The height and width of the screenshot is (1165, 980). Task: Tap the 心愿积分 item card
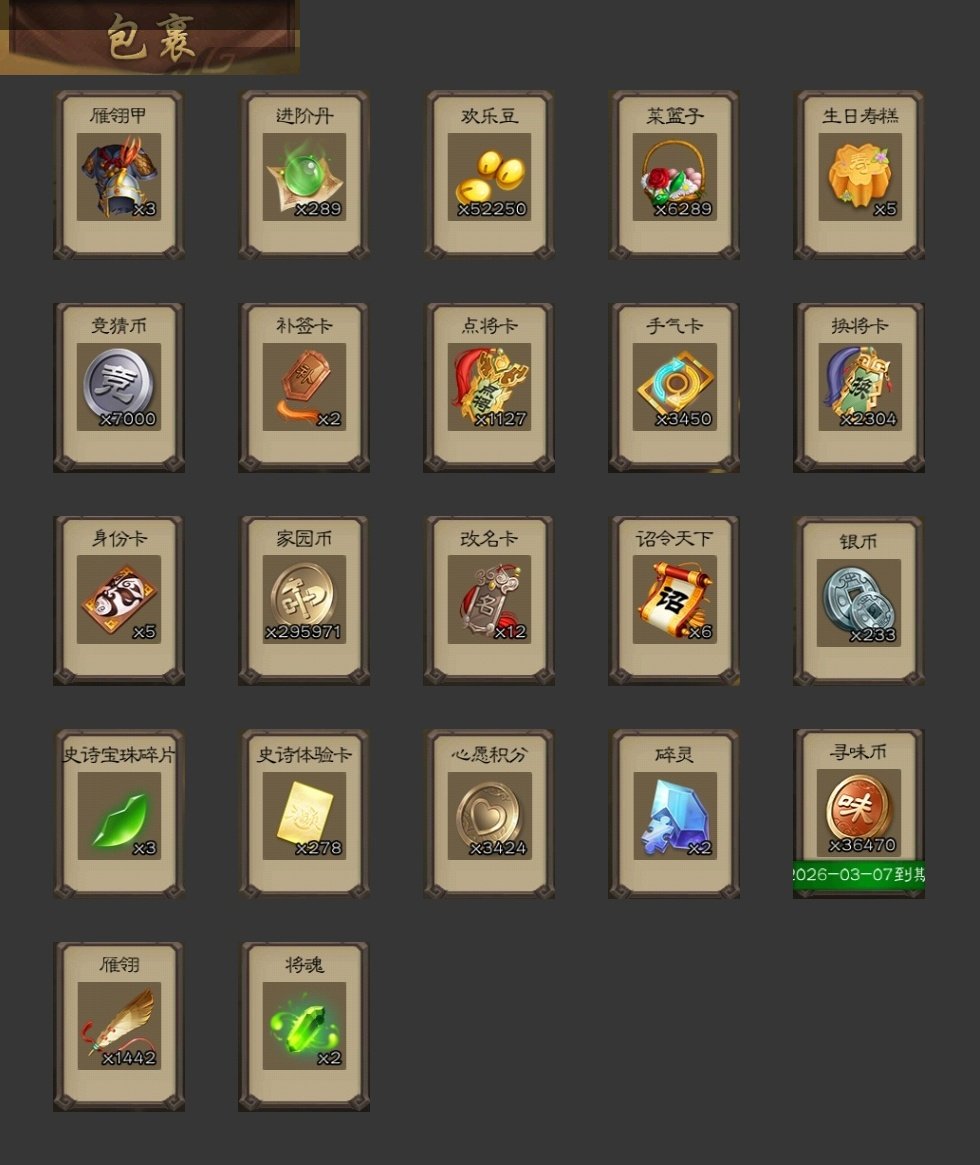click(489, 814)
